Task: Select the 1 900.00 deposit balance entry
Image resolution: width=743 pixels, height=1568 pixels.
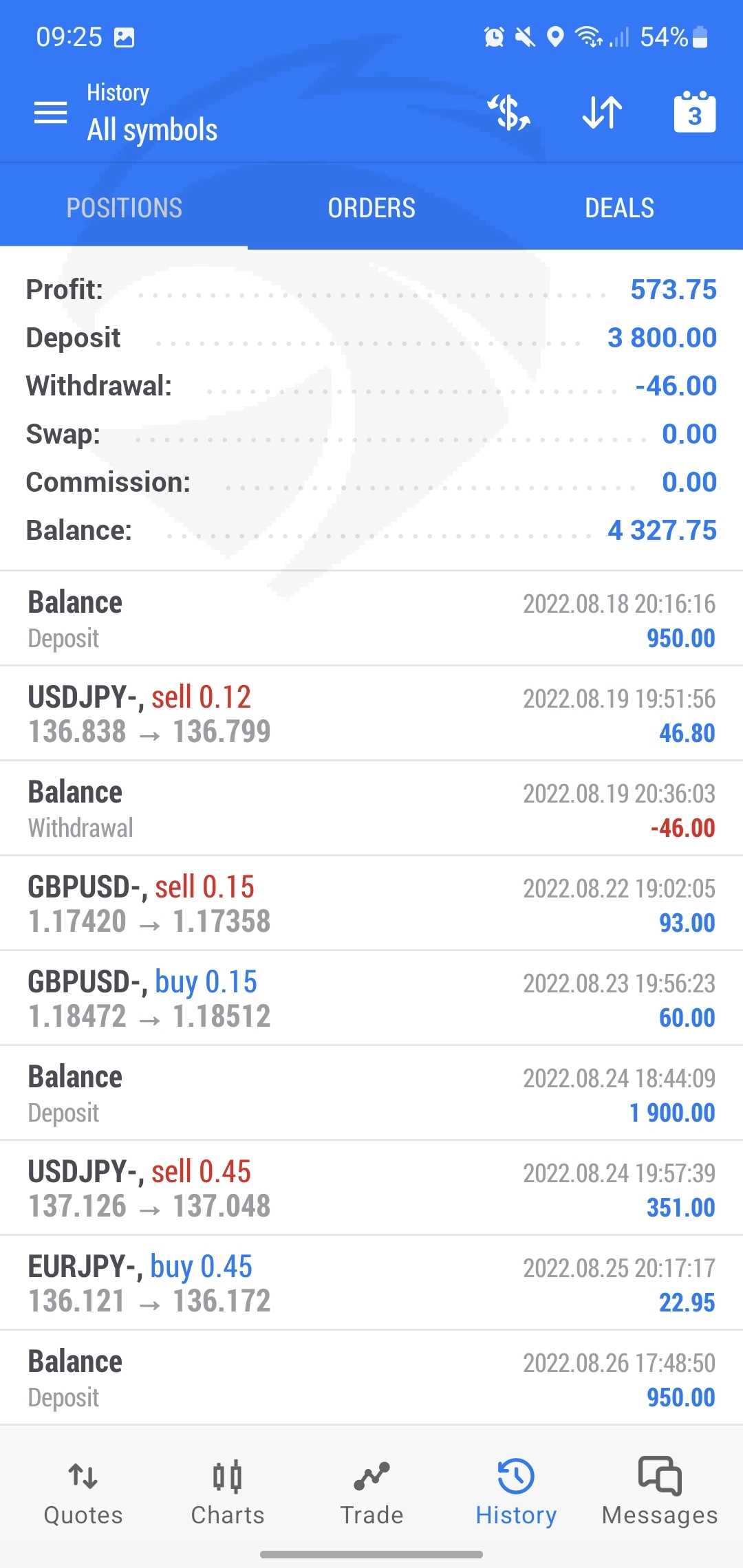Action: pos(371,1093)
